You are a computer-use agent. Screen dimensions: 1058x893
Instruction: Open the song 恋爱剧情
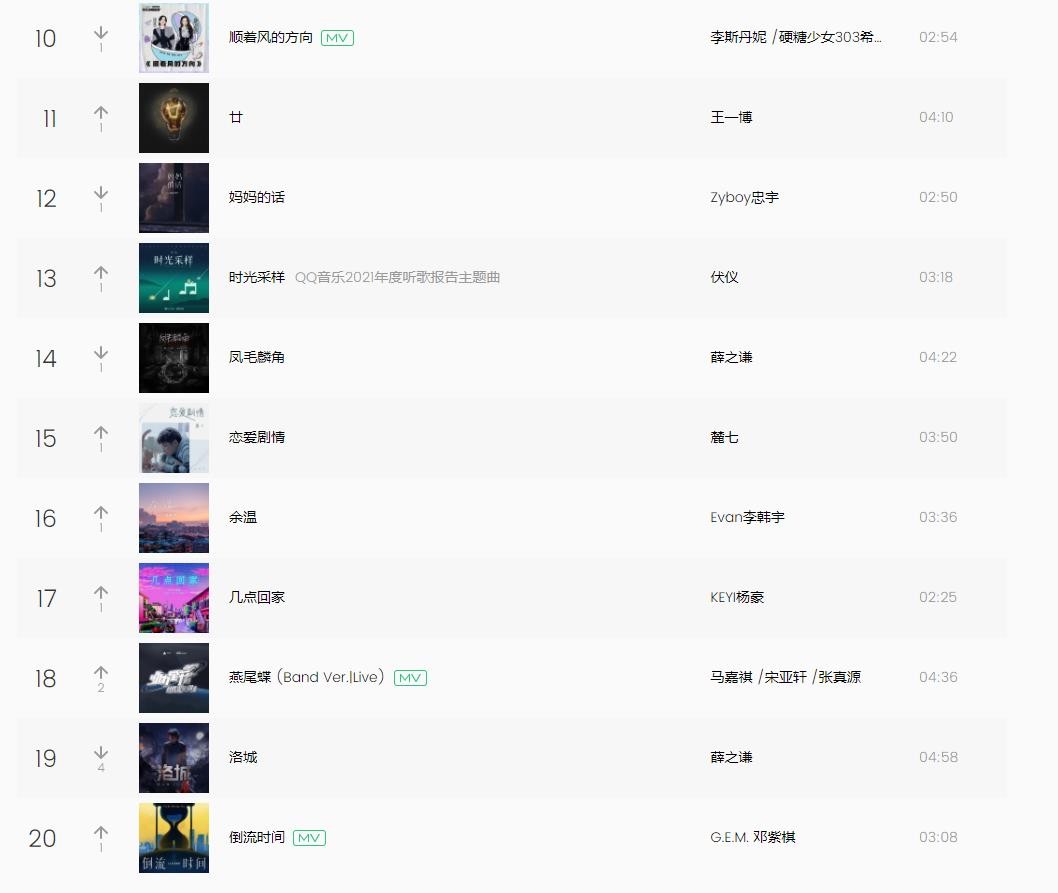[x=257, y=438]
